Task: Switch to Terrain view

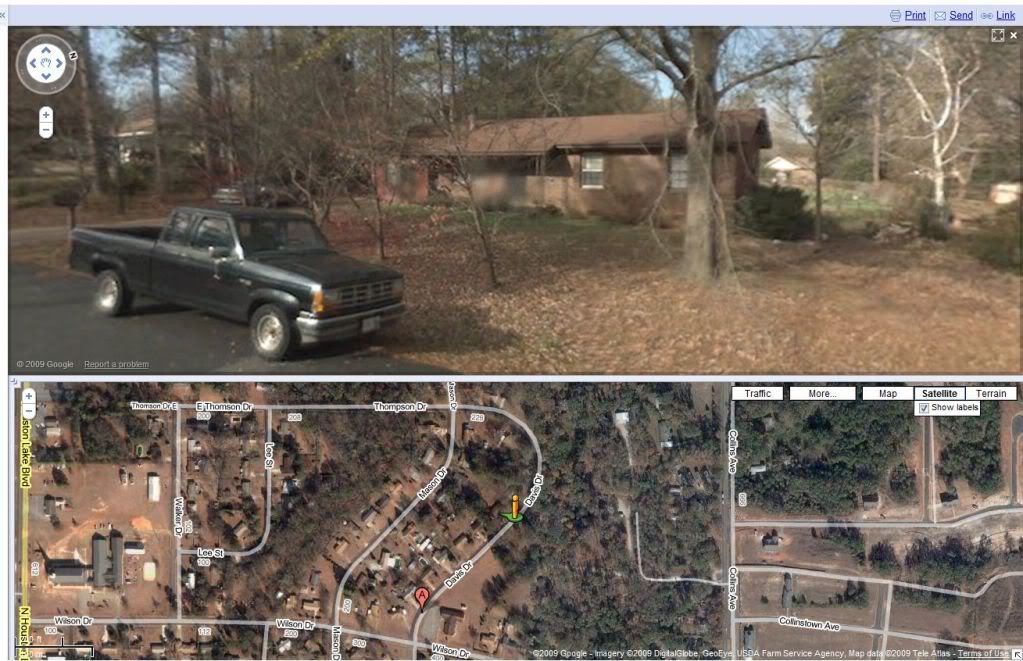Action: click(991, 394)
